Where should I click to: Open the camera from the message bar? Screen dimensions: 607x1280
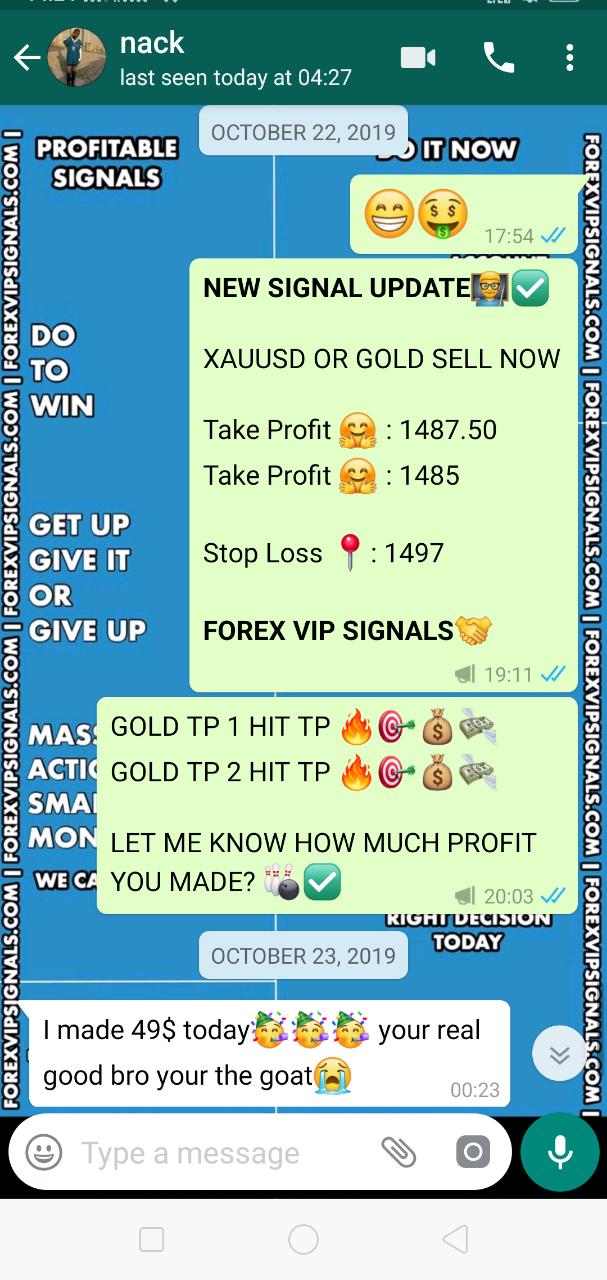tap(472, 1152)
